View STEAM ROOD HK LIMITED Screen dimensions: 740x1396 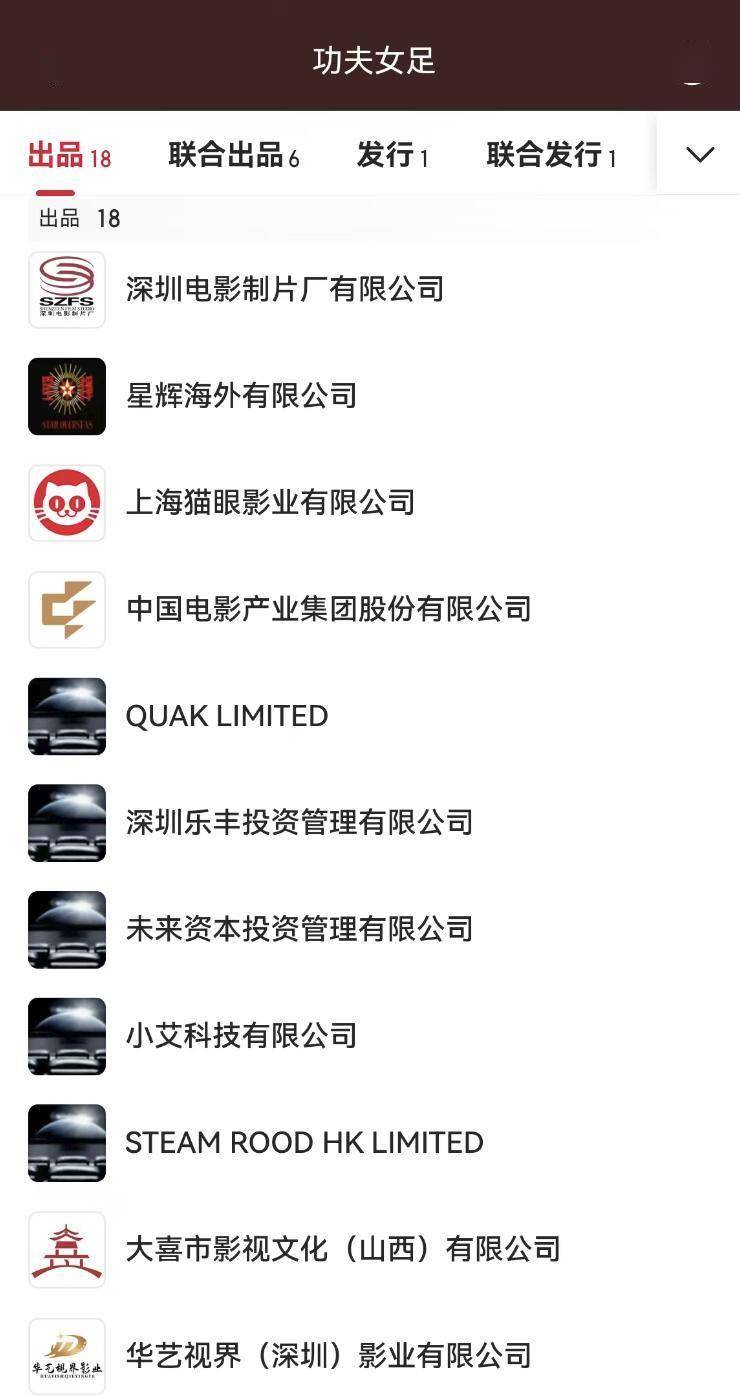(x=370, y=1143)
